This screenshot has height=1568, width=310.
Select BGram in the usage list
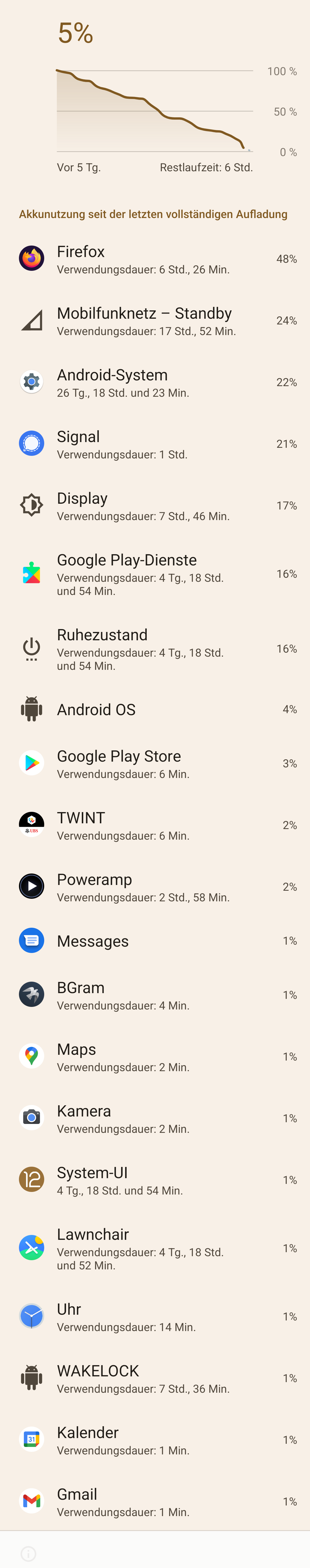coord(155,995)
